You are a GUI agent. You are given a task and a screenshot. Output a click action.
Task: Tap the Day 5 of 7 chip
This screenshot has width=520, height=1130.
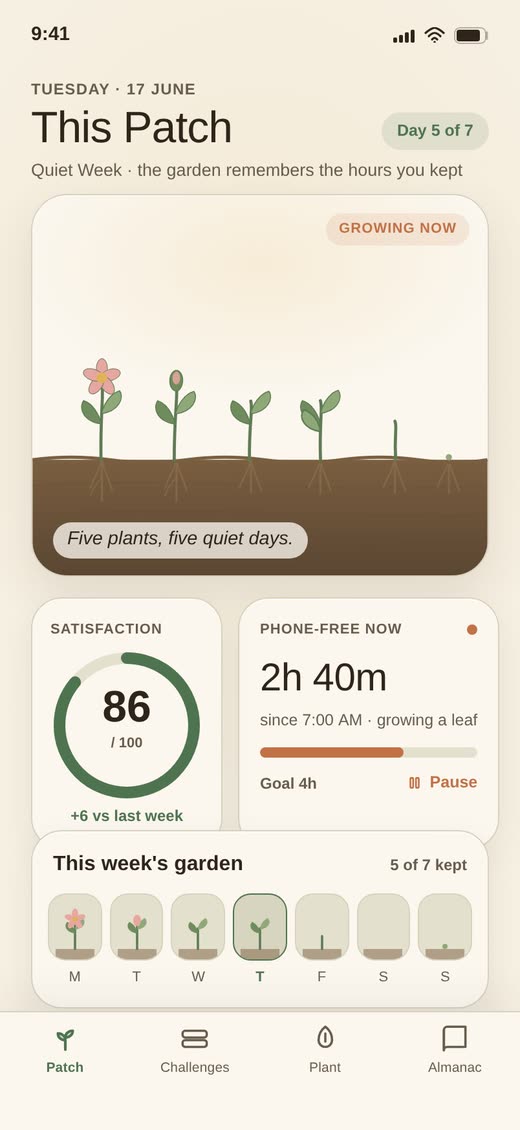click(x=435, y=130)
